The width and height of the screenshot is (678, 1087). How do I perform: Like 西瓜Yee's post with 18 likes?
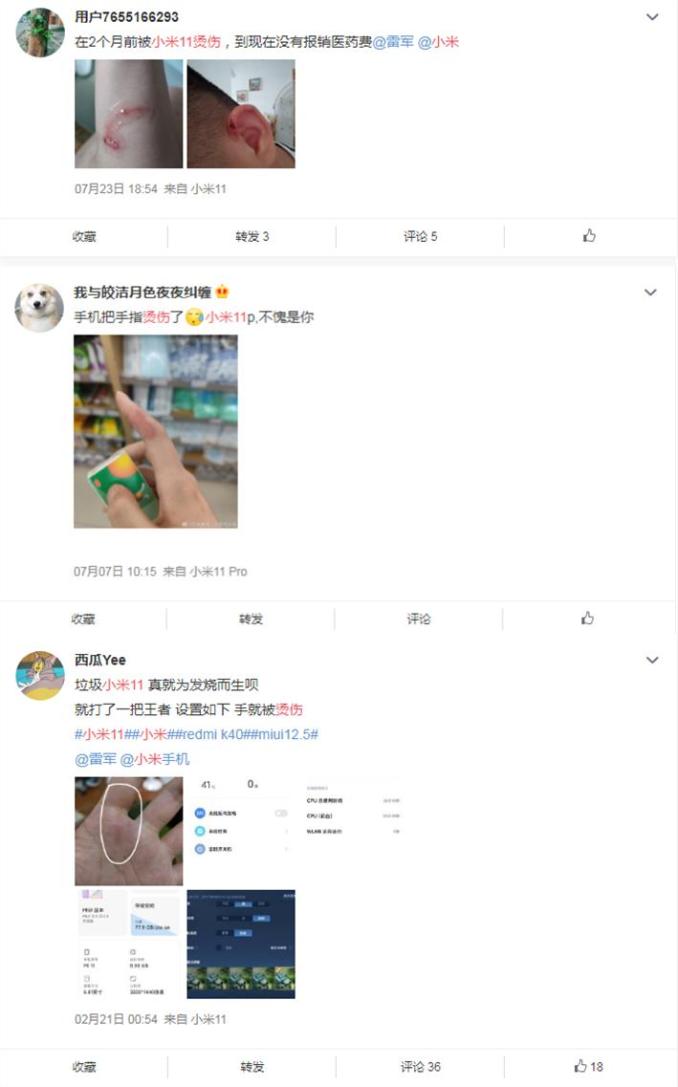click(589, 1066)
